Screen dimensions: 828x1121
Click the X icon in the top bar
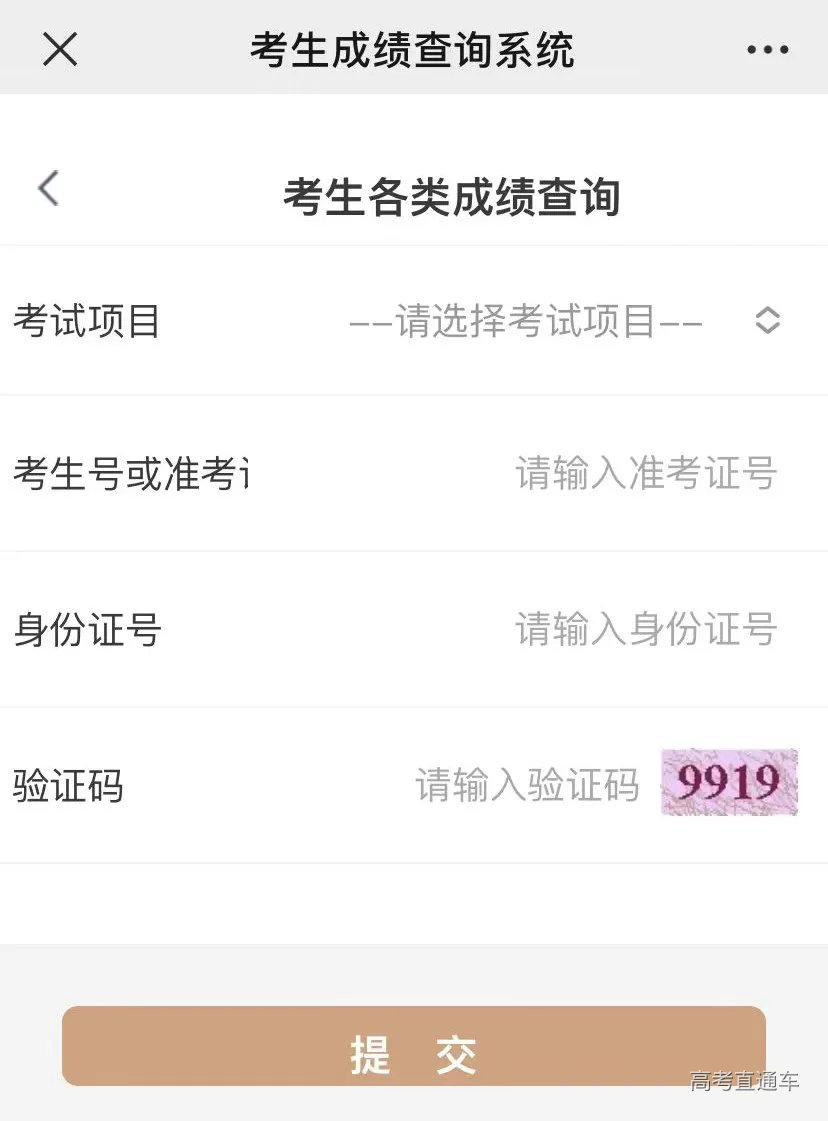pos(59,48)
